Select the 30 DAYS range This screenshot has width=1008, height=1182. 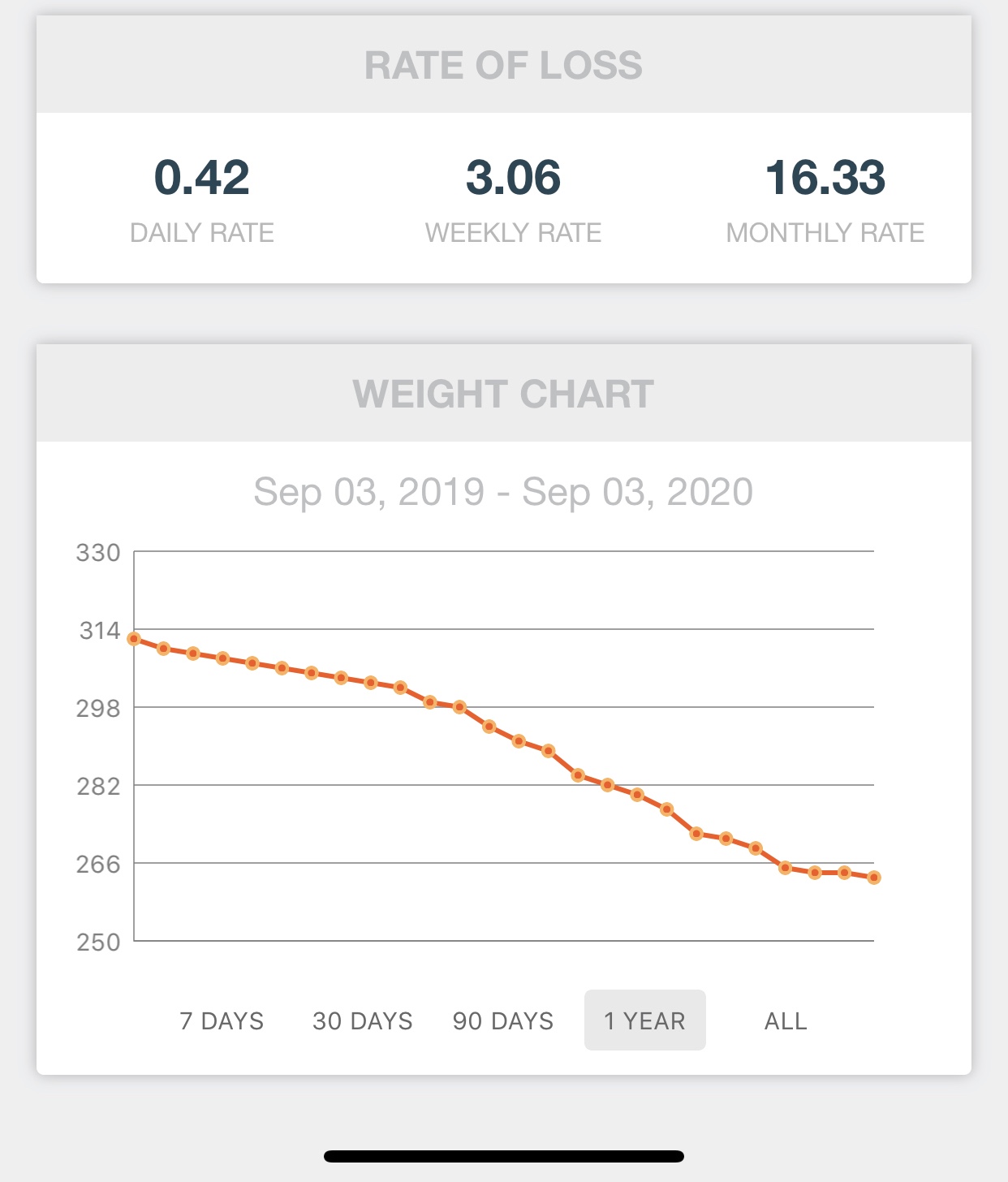363,1020
